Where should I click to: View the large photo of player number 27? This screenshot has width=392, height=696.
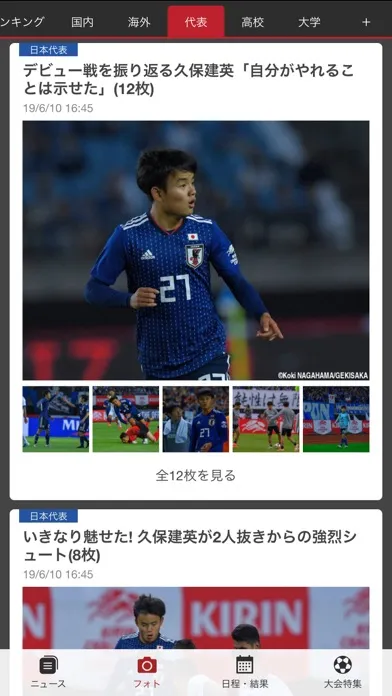196,250
